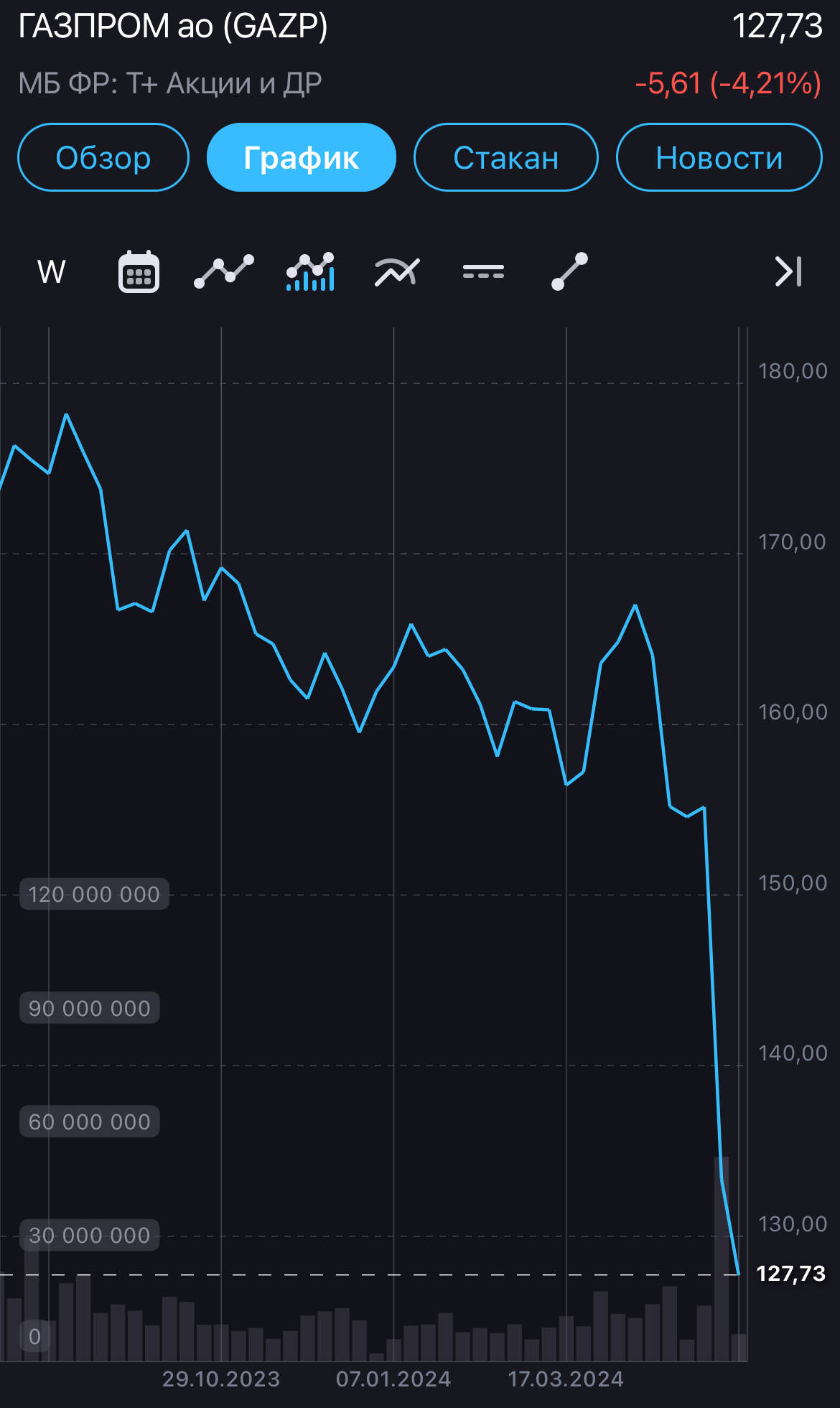Switch to the Обзор tab

[103, 158]
